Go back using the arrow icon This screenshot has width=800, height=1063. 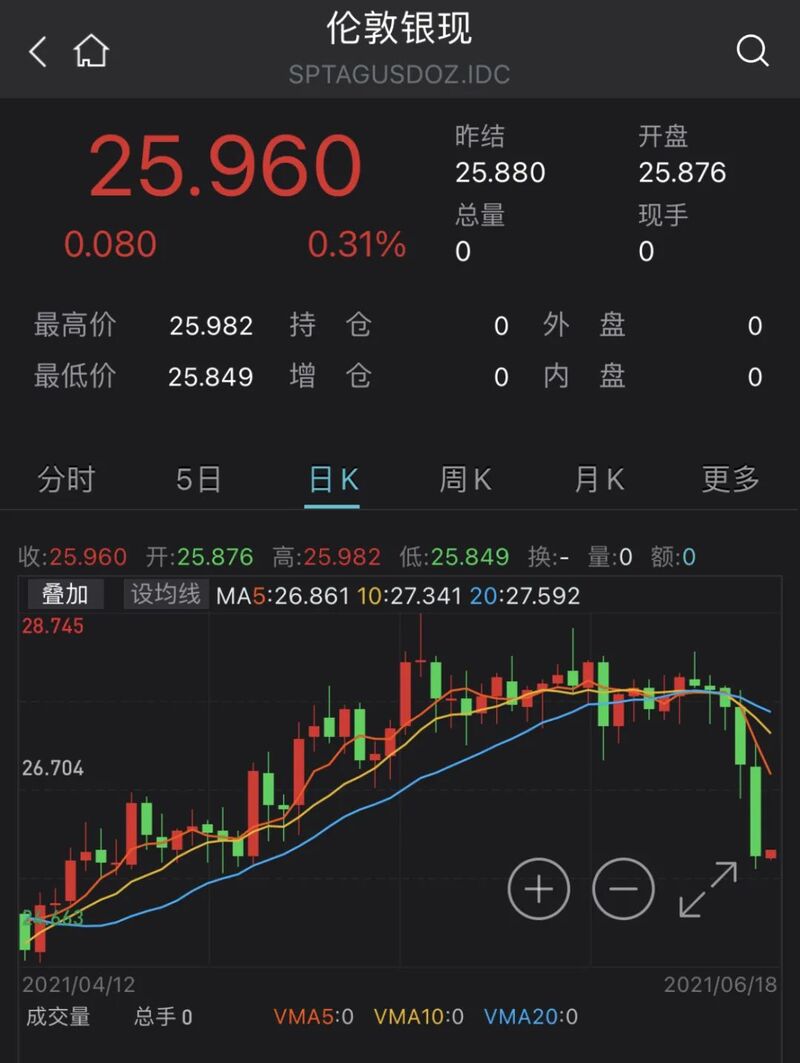[38, 51]
